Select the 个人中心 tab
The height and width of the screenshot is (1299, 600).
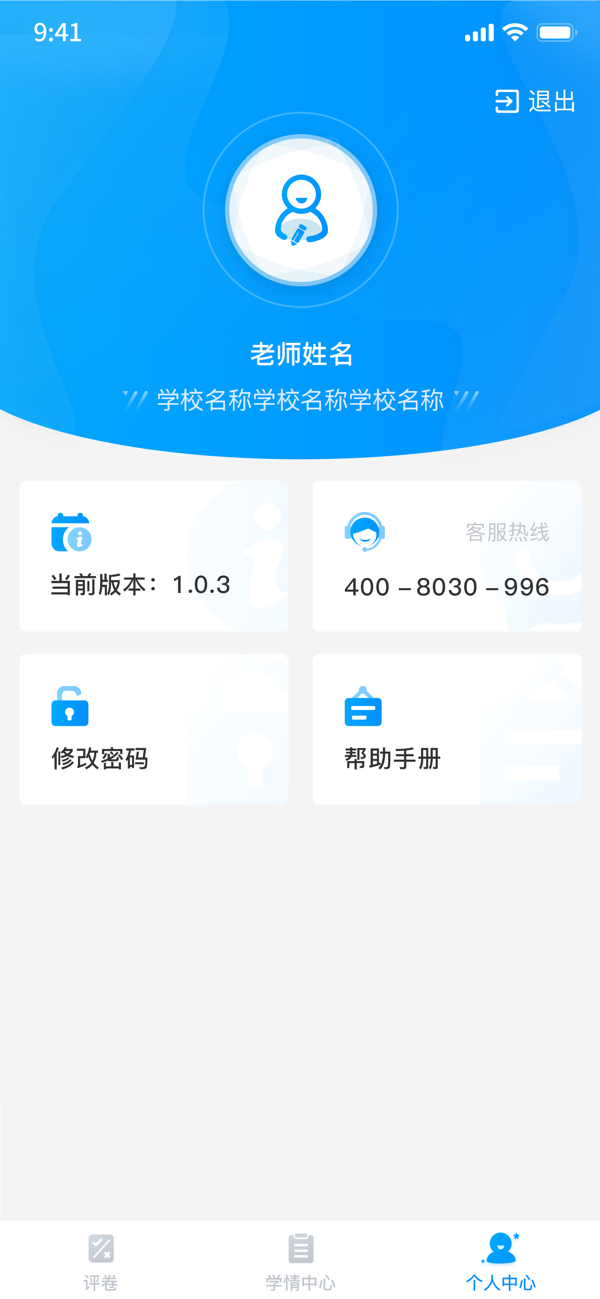coord(500,1261)
